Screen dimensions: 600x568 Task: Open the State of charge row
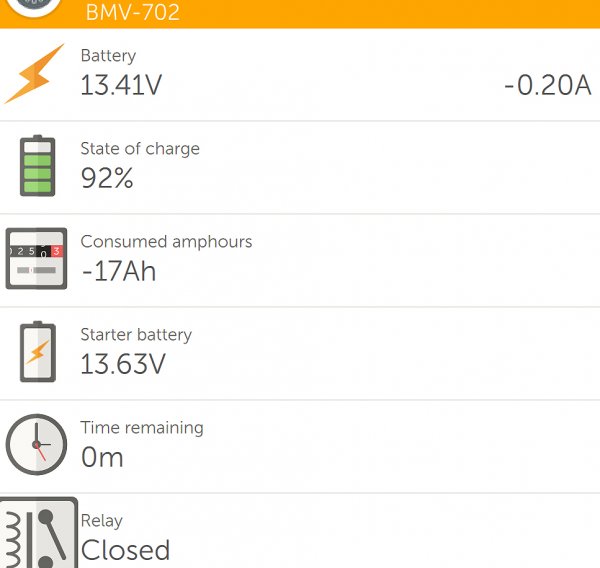click(300, 167)
